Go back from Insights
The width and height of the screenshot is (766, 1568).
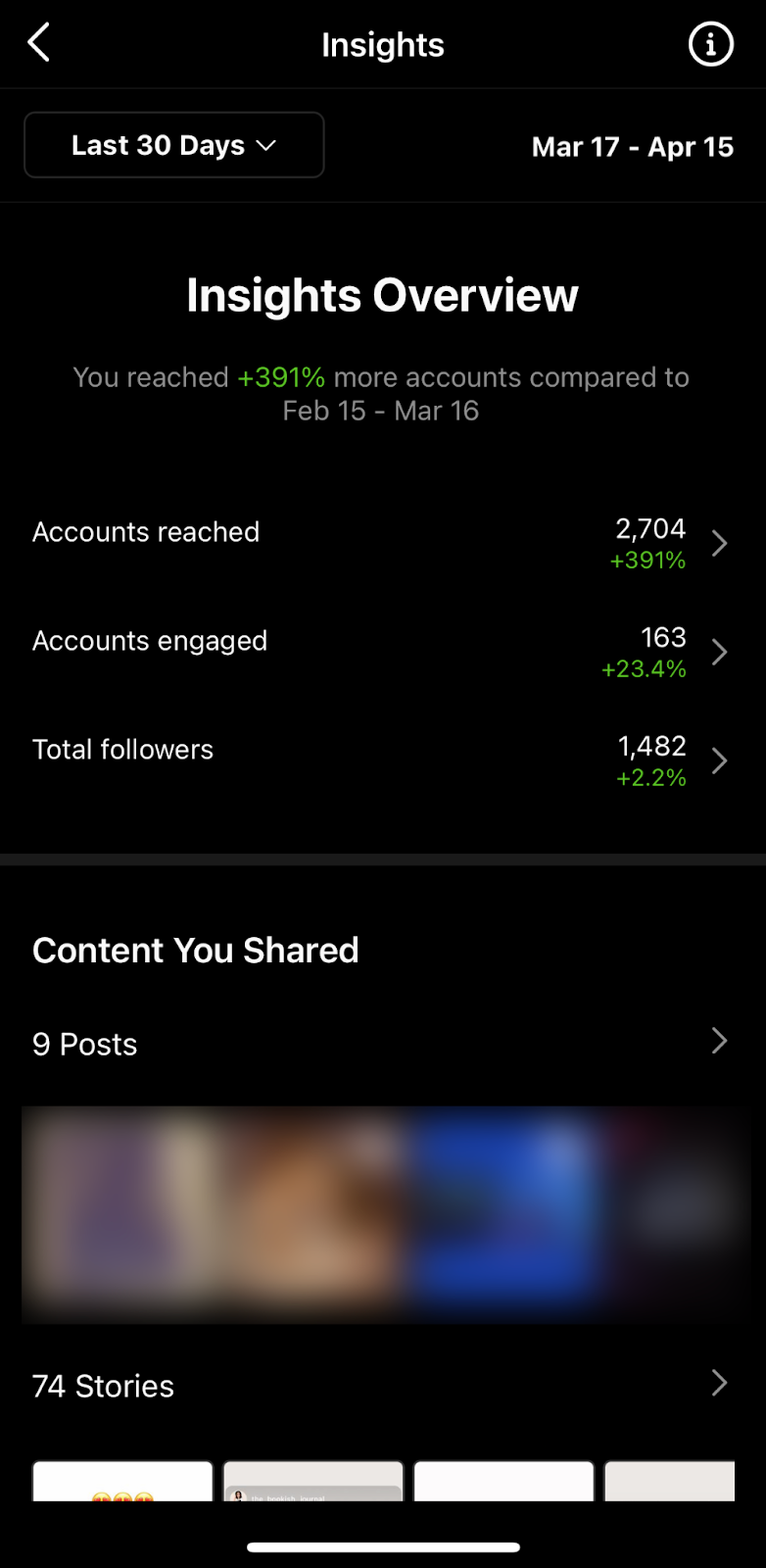click(x=39, y=44)
